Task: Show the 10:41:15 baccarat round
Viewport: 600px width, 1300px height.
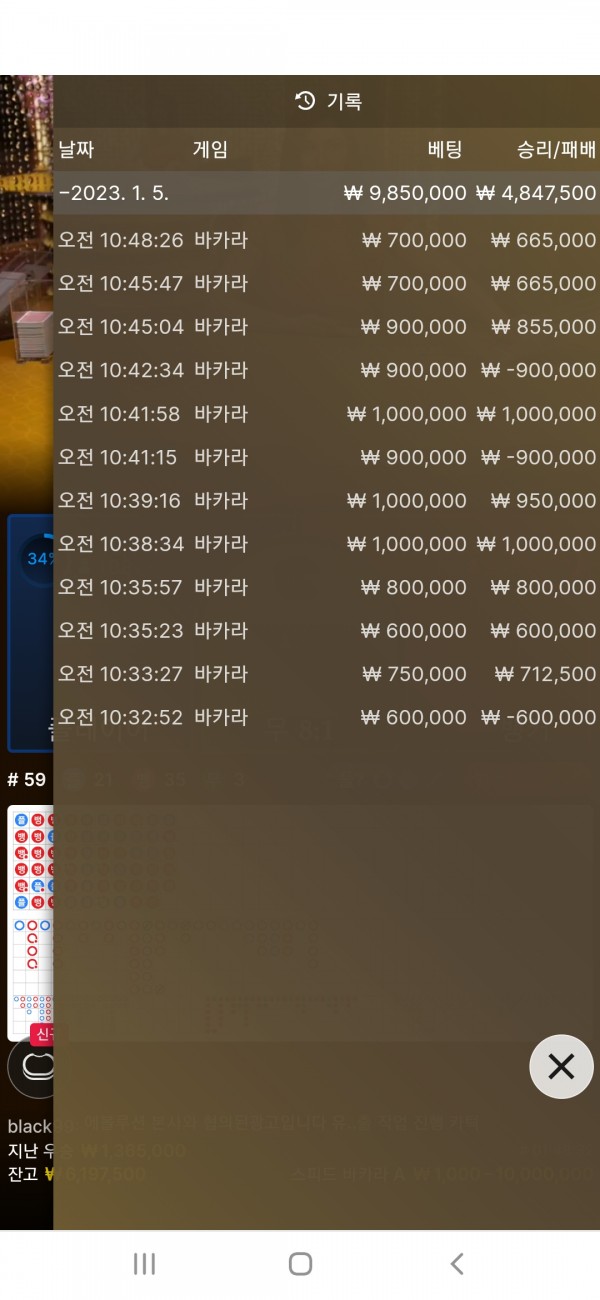Action: point(326,457)
